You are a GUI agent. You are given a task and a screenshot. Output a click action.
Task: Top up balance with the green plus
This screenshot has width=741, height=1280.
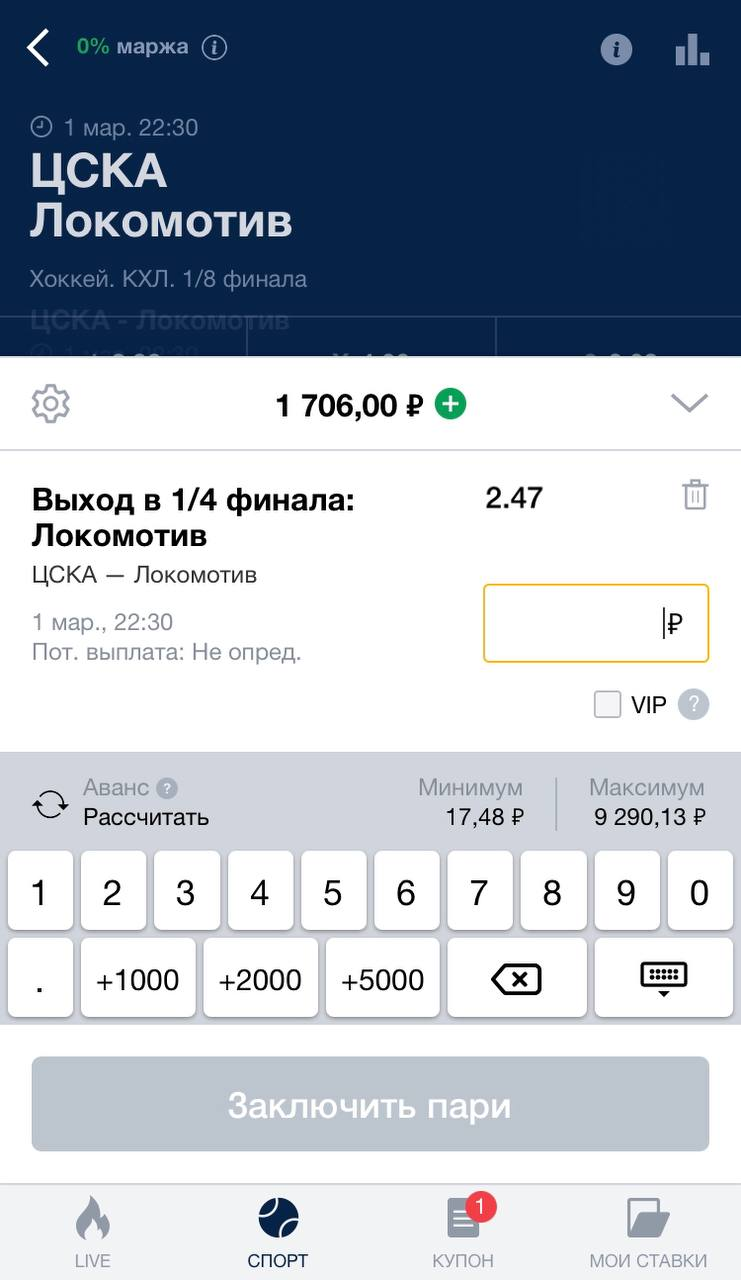pos(451,404)
